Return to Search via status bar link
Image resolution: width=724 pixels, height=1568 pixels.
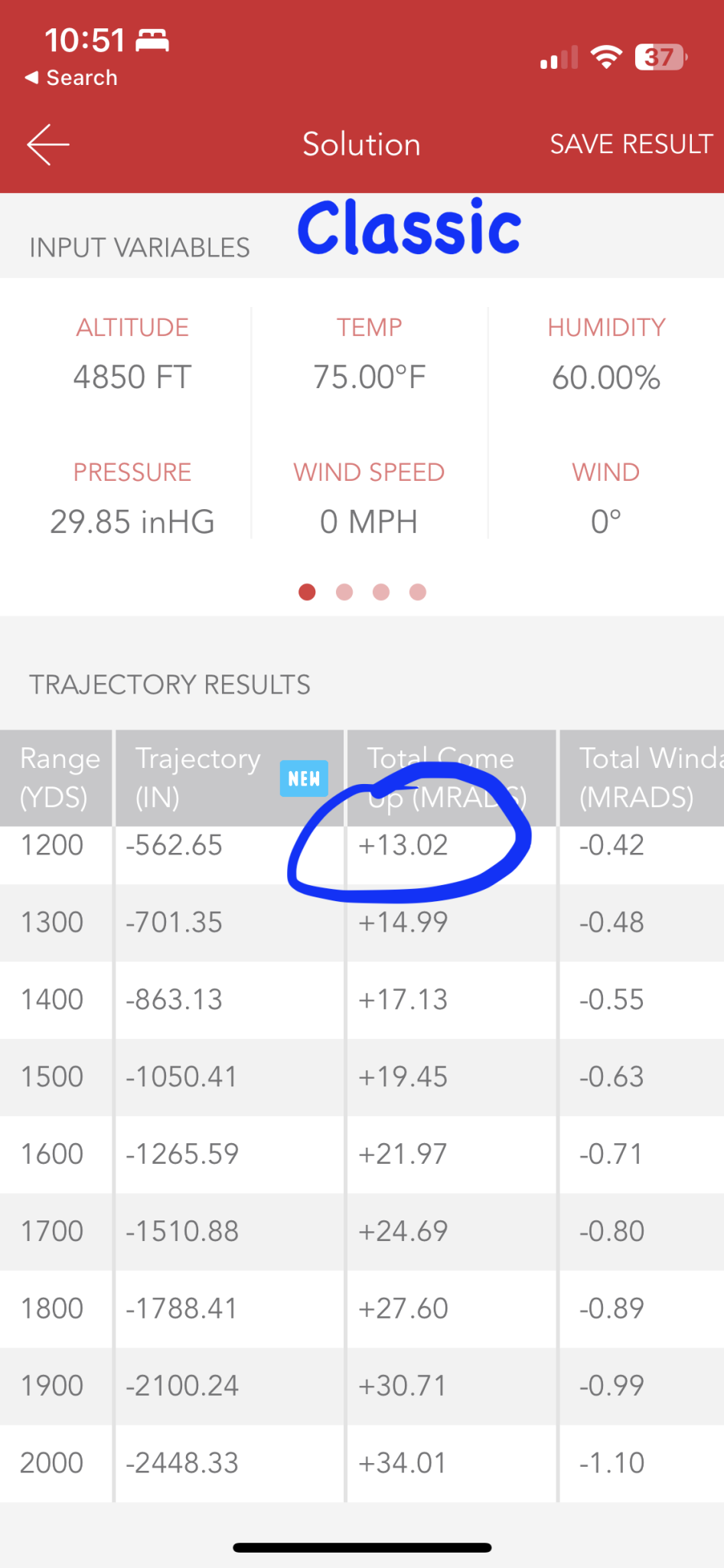tap(71, 78)
